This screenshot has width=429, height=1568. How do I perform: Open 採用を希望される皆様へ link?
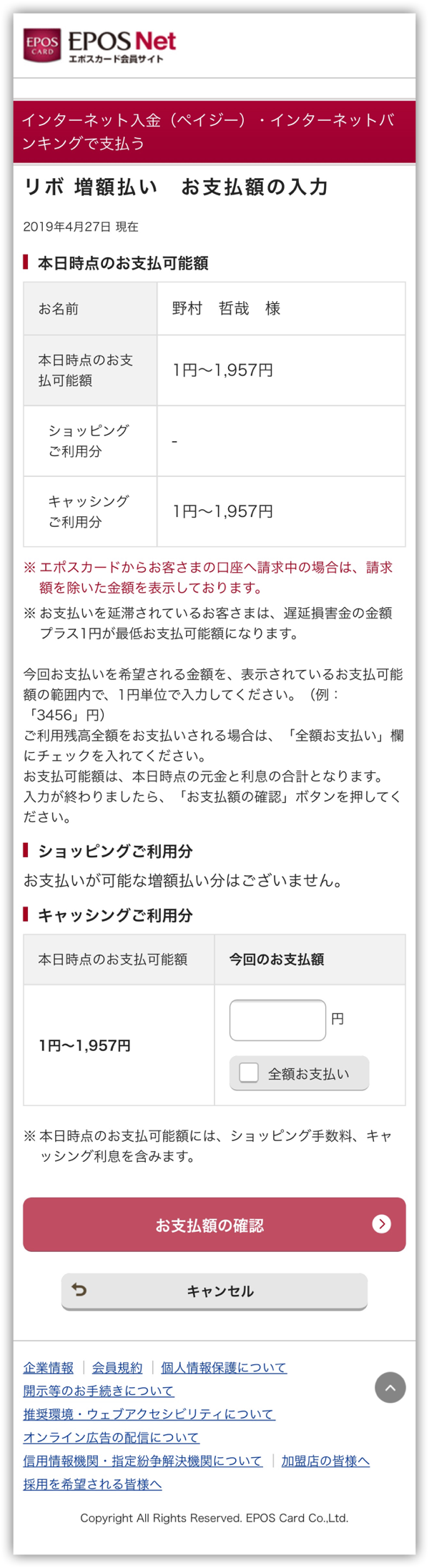tap(92, 1484)
